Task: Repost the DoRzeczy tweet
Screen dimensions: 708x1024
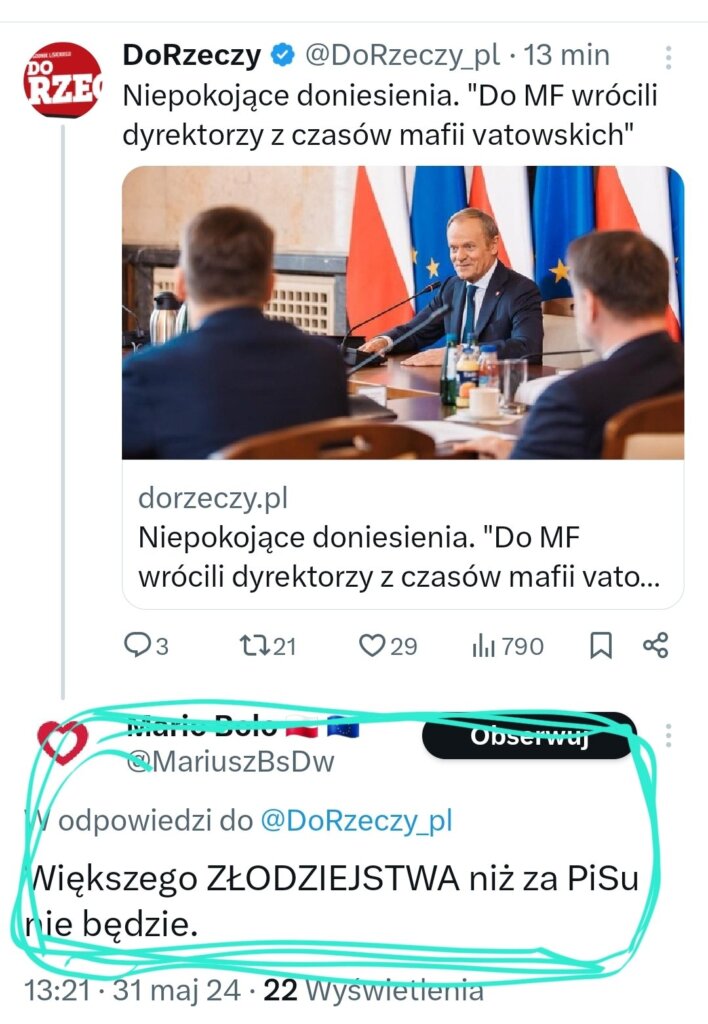Action: click(x=269, y=646)
